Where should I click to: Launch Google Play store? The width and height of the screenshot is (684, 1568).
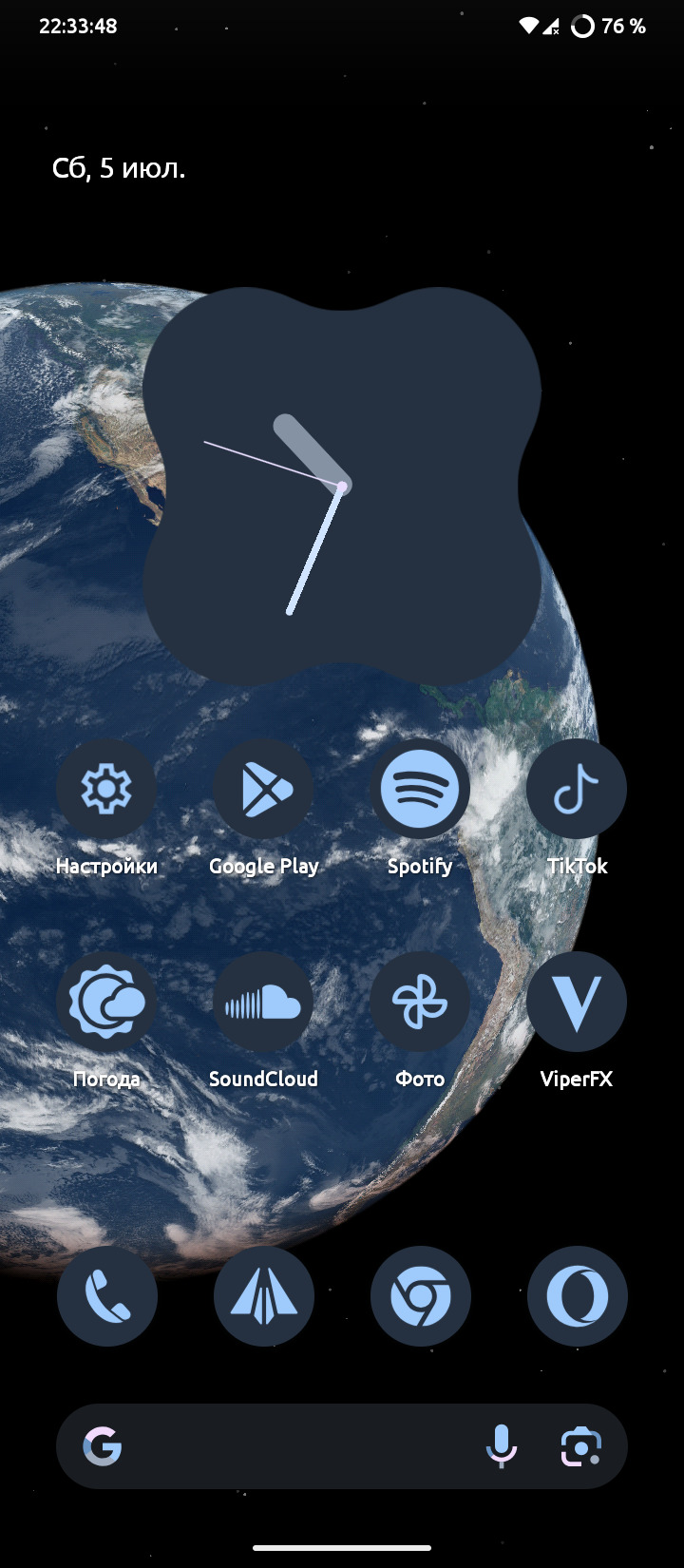point(263,789)
